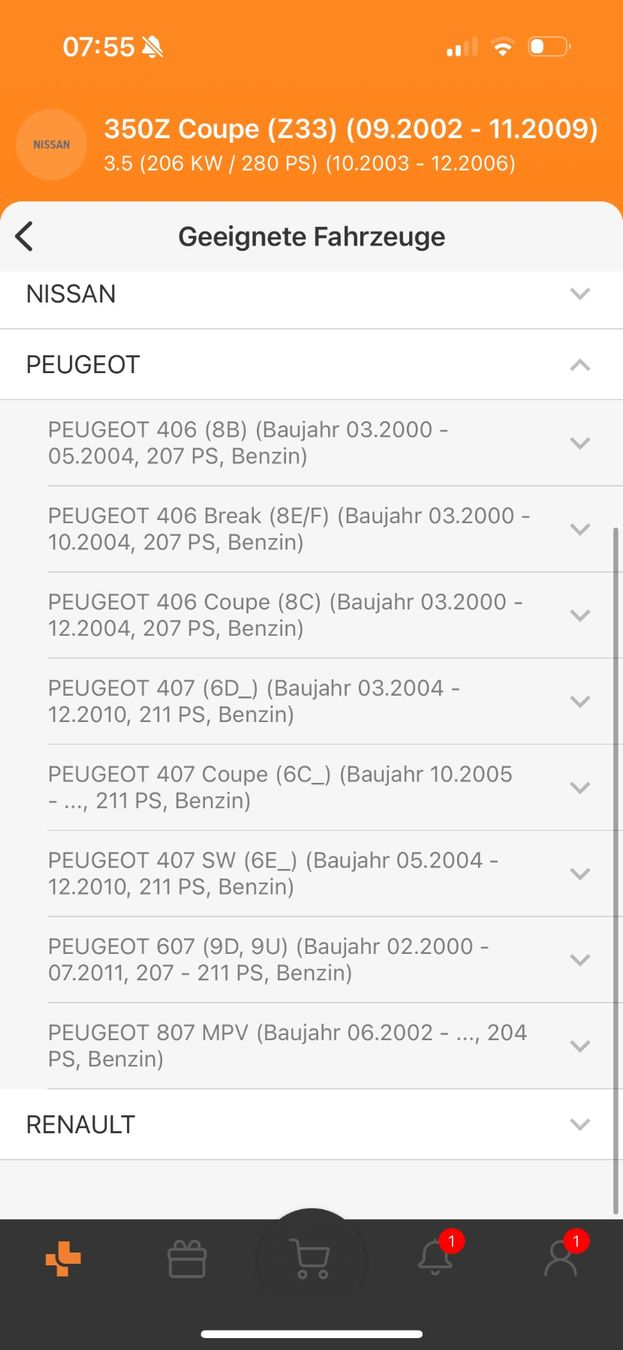
Task: Open the home tab with orange logo
Action: (x=63, y=1259)
